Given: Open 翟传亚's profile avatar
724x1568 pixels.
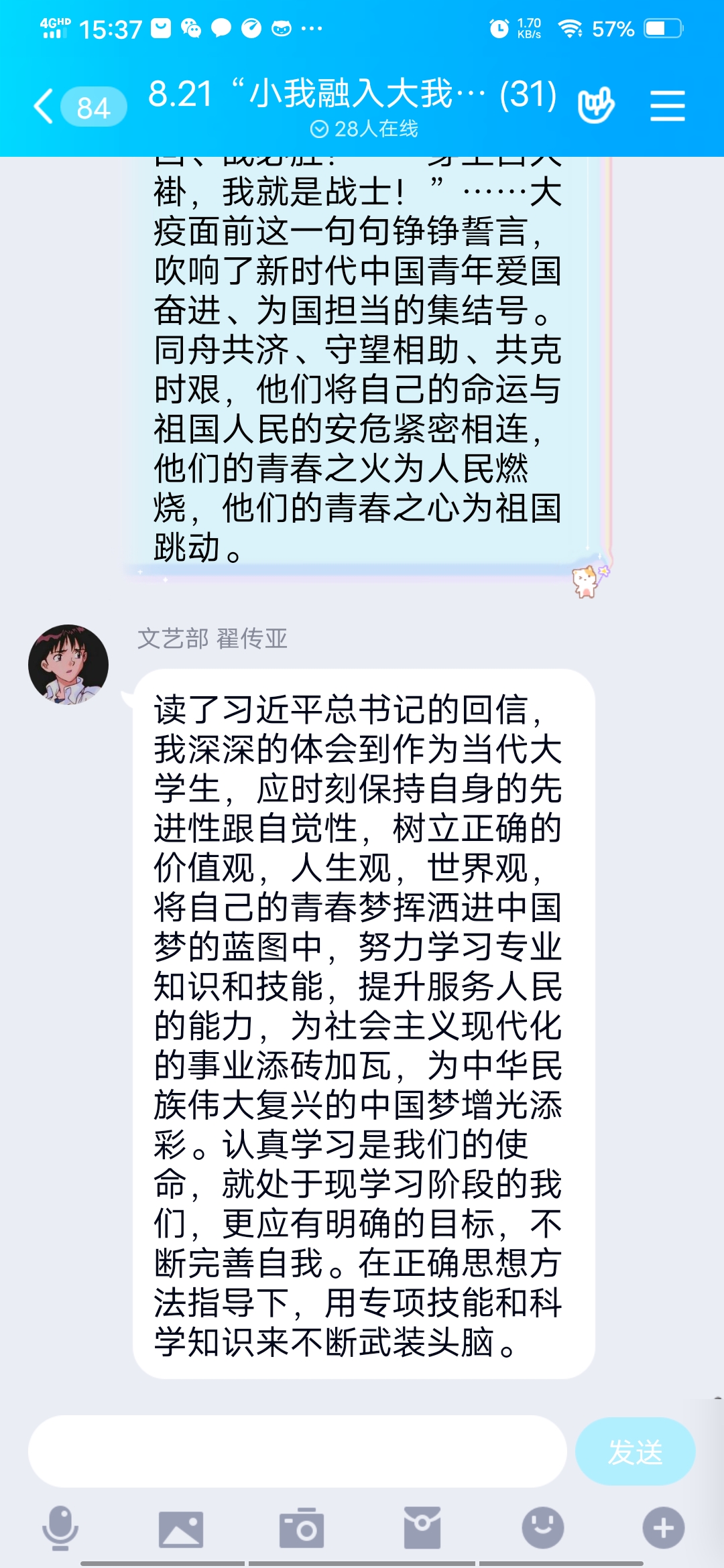Looking at the screenshot, I should point(68,665).
